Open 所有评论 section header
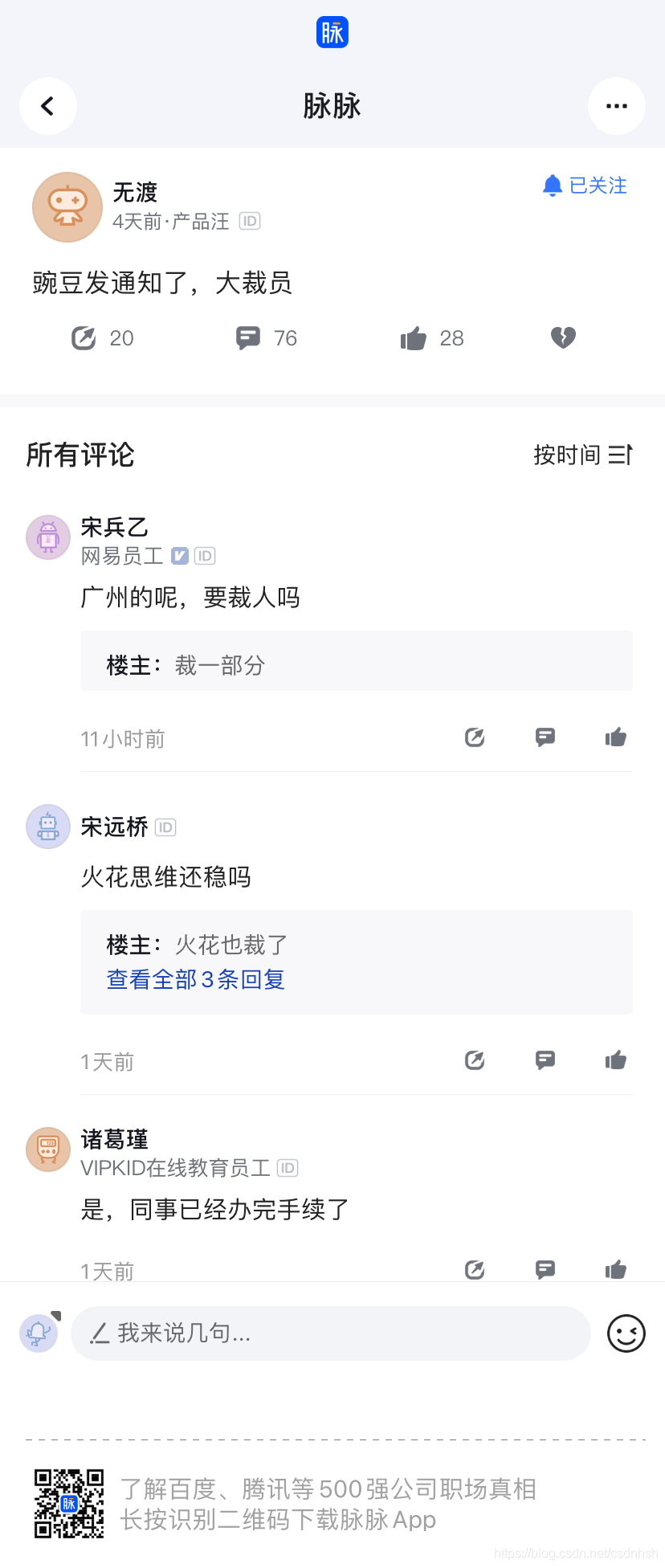Screen dimensions: 665x1568 click(x=80, y=455)
